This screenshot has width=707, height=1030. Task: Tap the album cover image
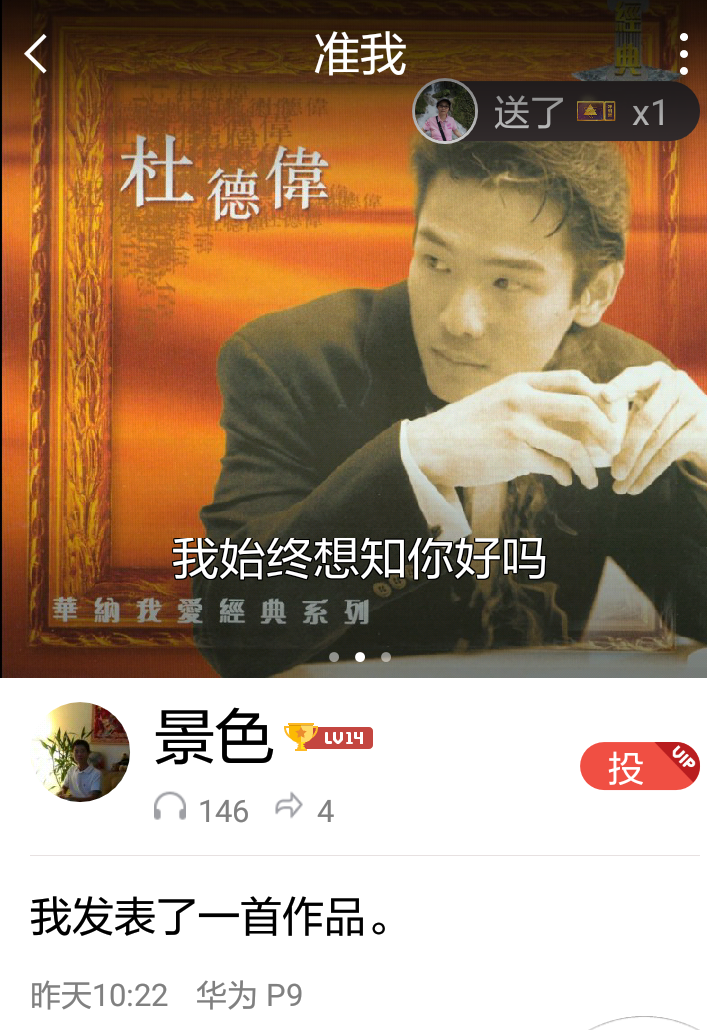coord(353,380)
